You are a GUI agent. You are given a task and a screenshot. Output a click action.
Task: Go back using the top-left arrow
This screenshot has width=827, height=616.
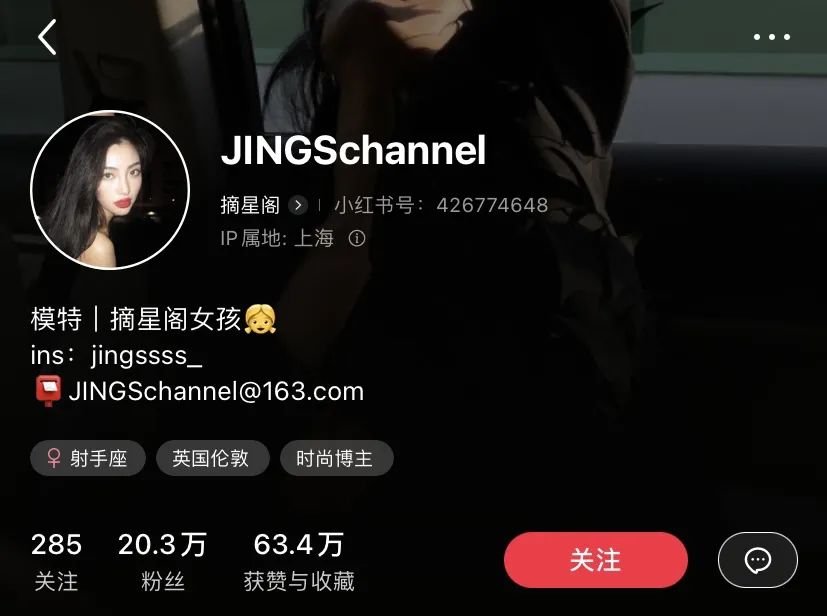point(47,37)
